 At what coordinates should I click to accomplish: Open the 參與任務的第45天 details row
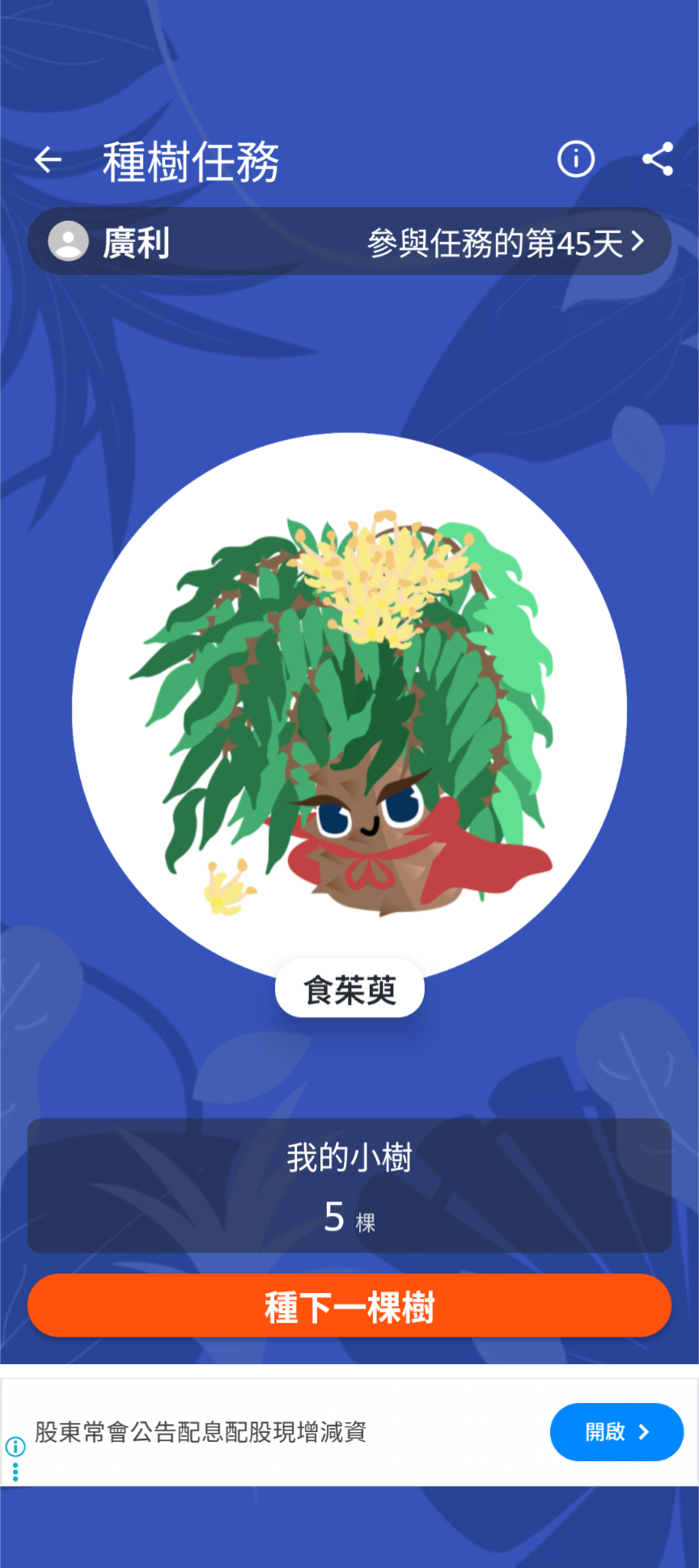506,243
